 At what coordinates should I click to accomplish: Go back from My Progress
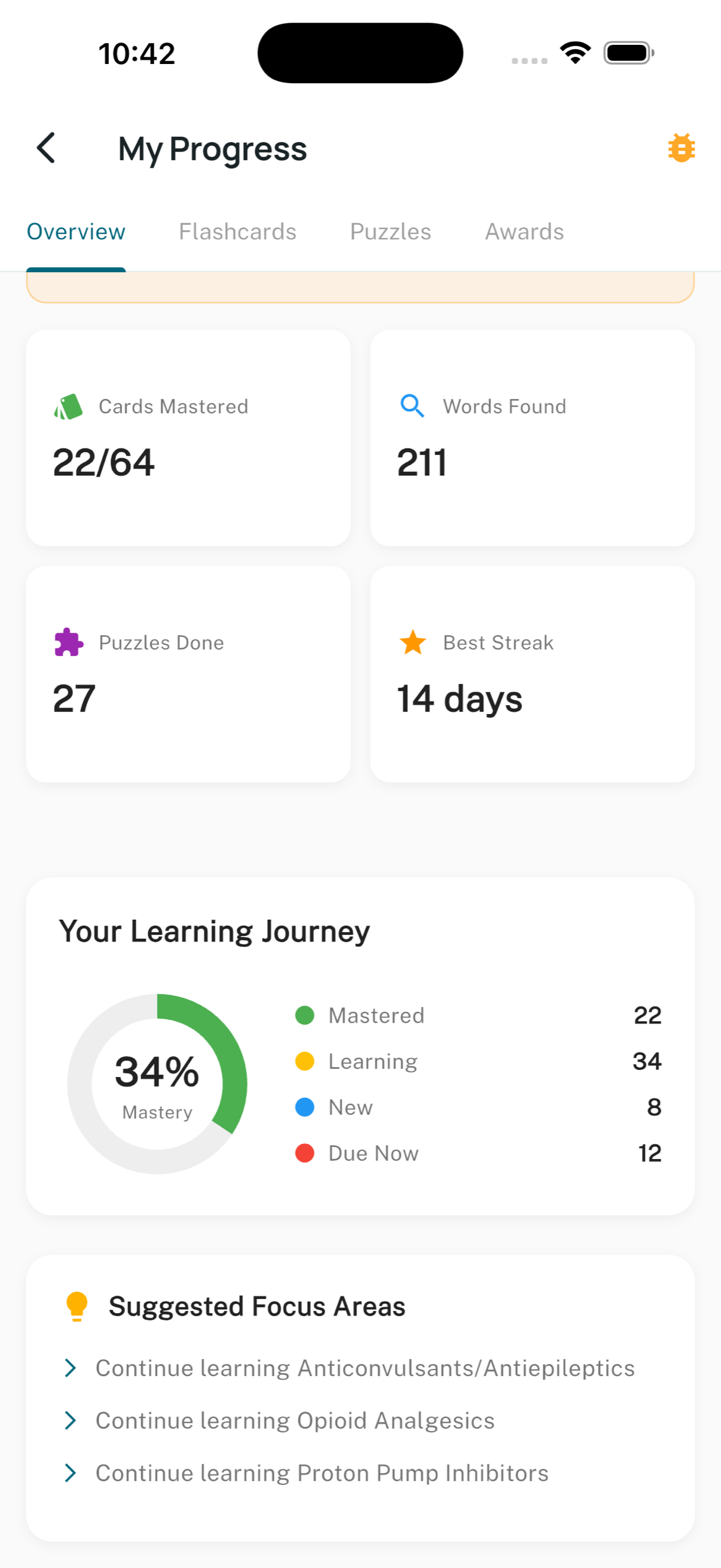46,148
